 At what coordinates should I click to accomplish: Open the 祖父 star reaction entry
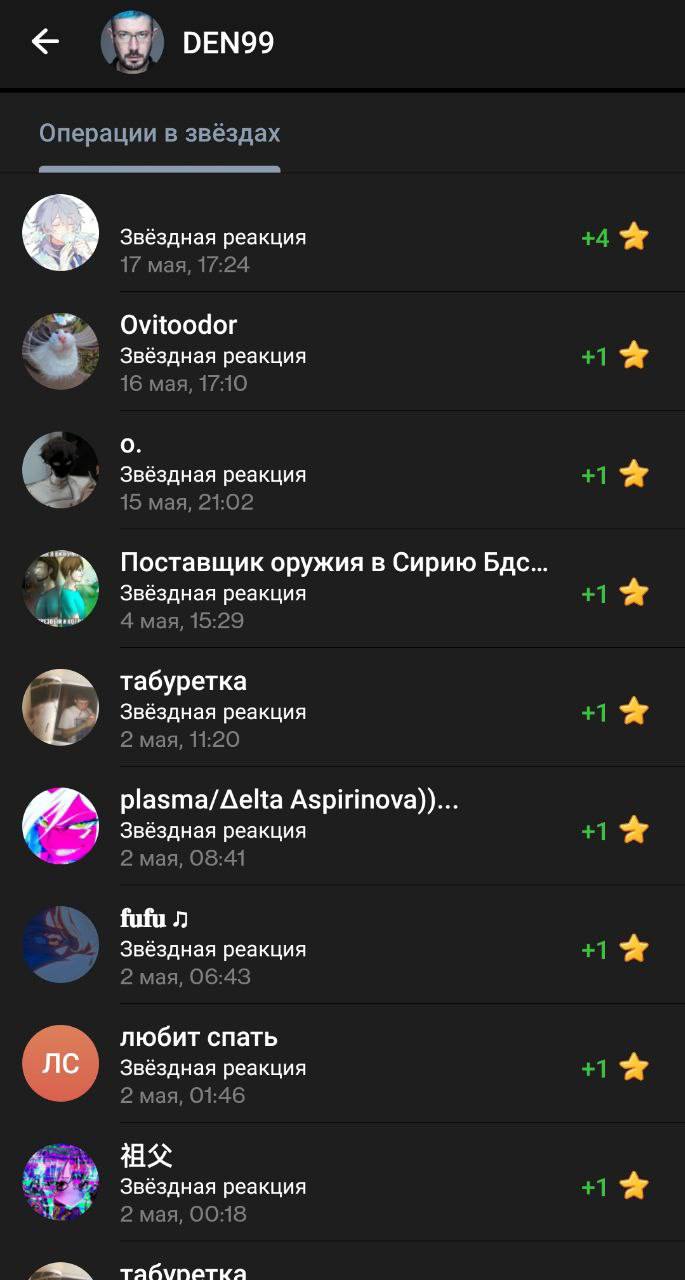point(342,1184)
